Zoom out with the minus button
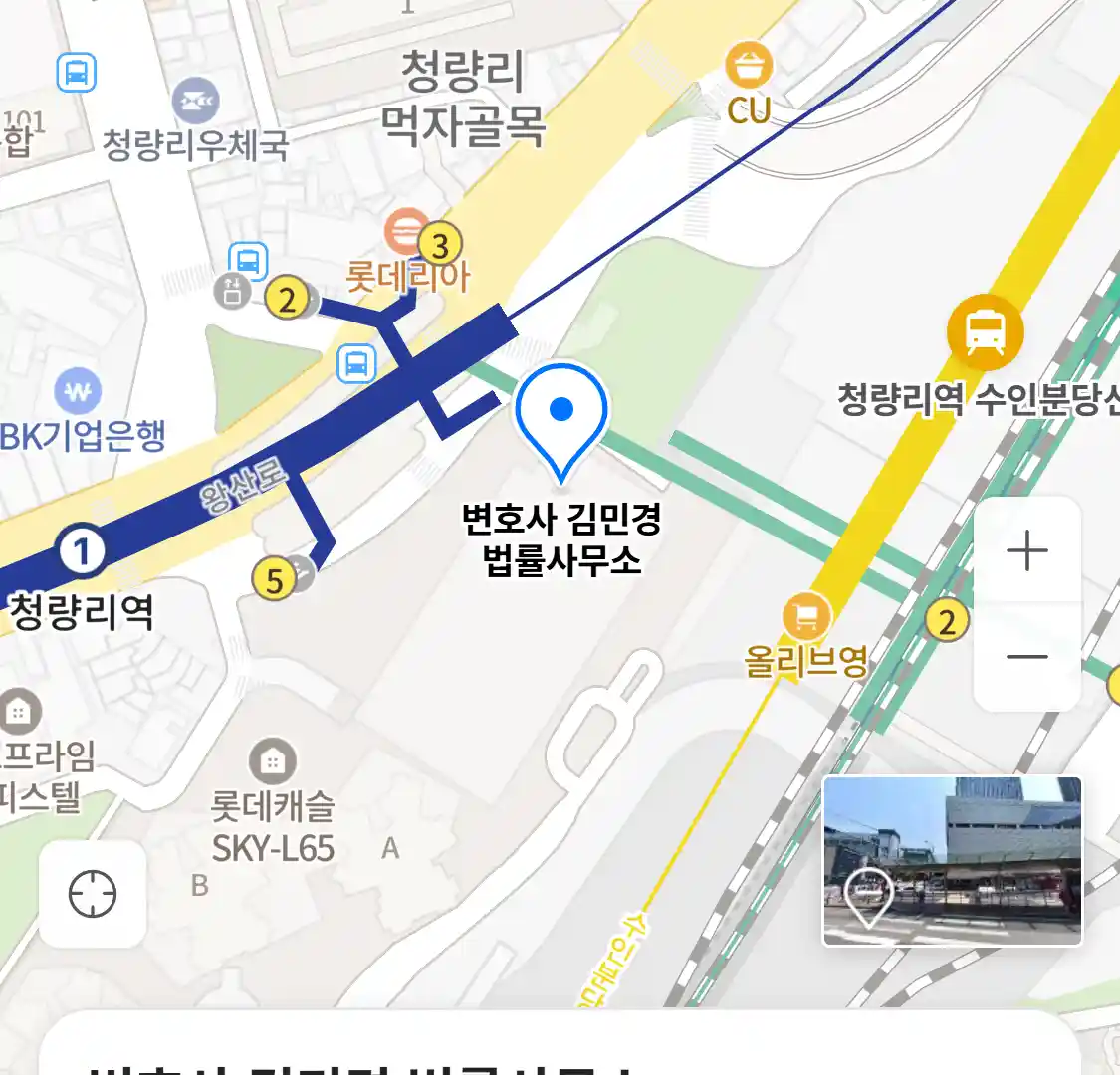Viewport: 1120px width, 1075px height. (x=1026, y=657)
